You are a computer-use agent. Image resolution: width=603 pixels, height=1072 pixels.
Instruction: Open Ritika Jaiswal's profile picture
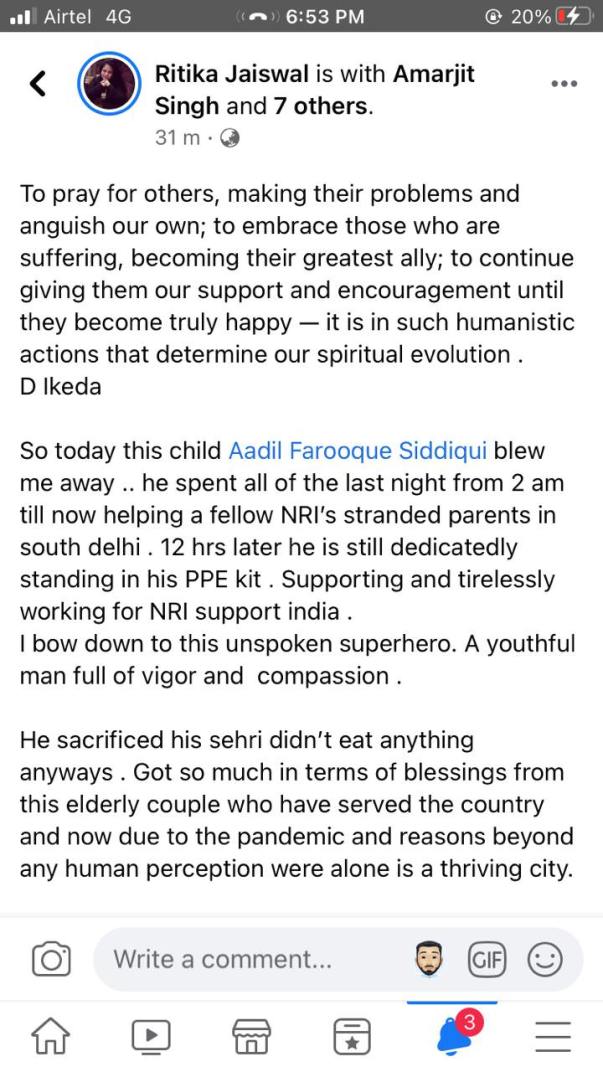tap(109, 83)
